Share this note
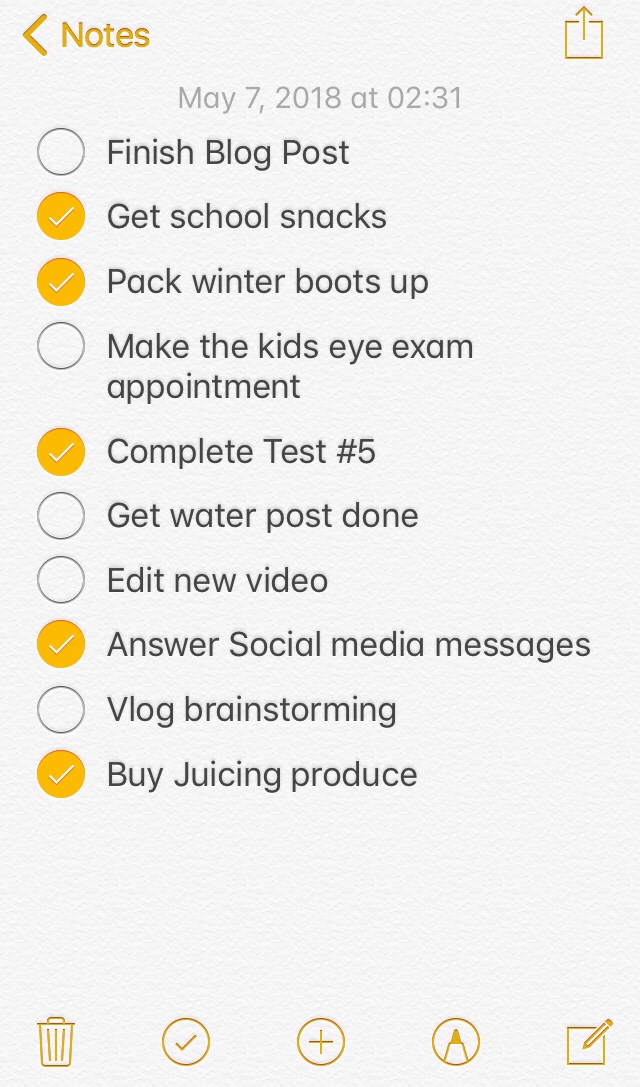The height and width of the screenshot is (1087, 640). tap(584, 34)
